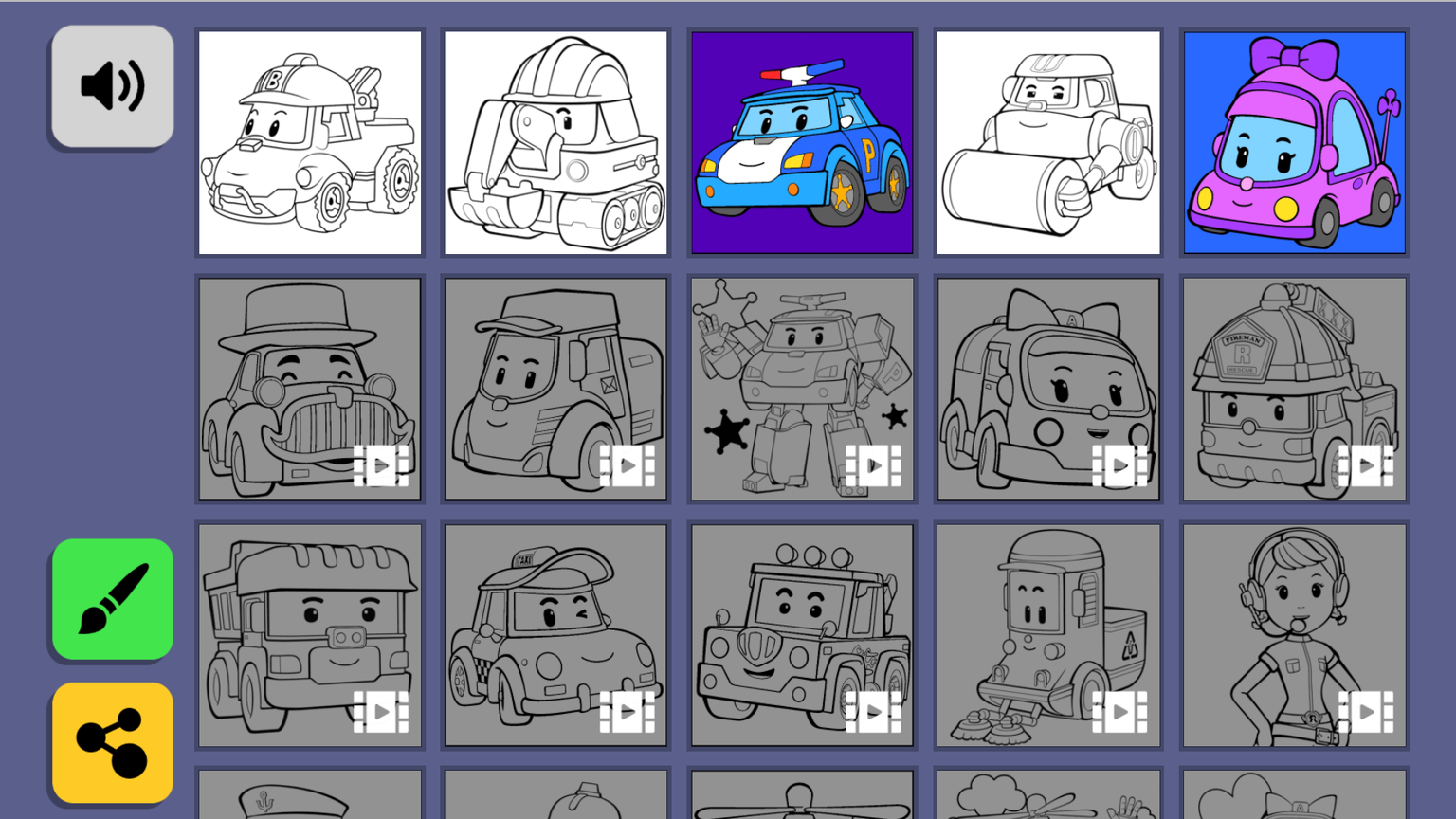Tap the yellow share button
This screenshot has height=819, width=1456.
[113, 743]
